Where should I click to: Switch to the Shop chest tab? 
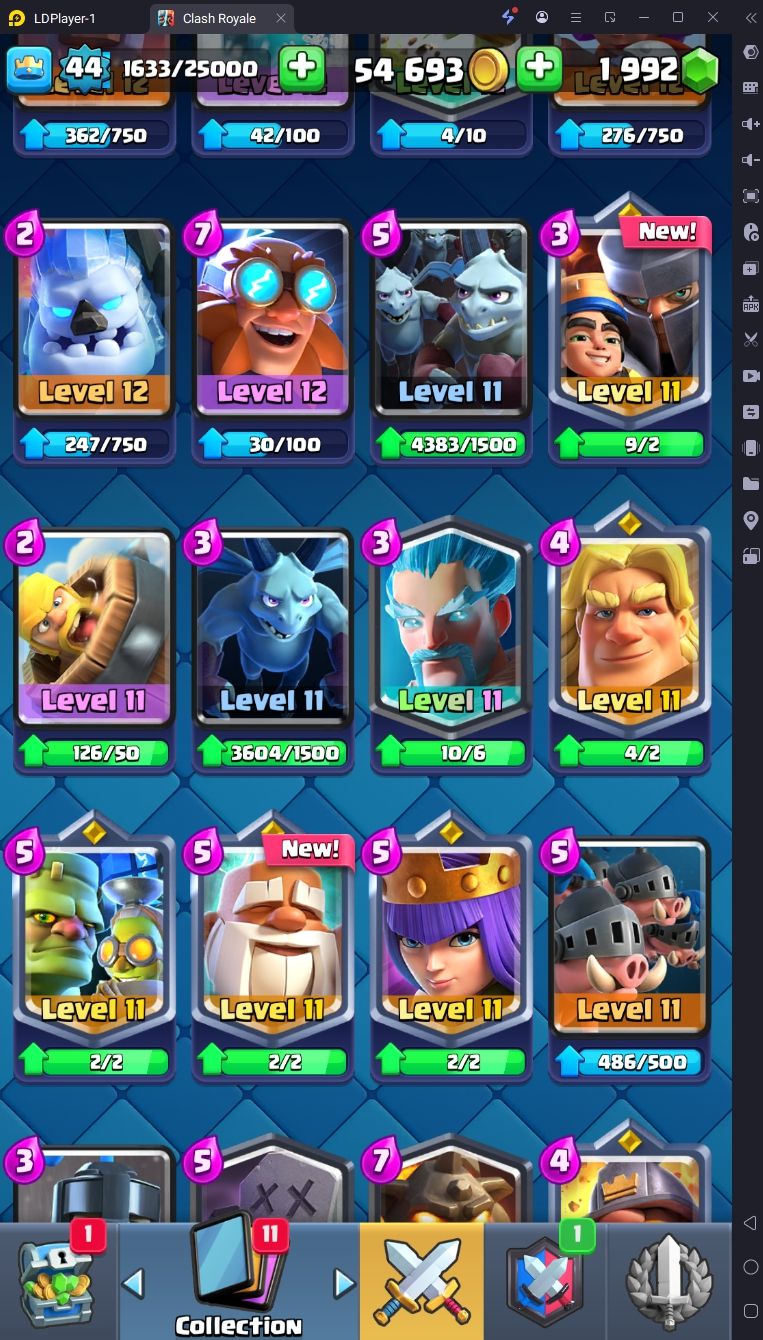click(58, 1282)
